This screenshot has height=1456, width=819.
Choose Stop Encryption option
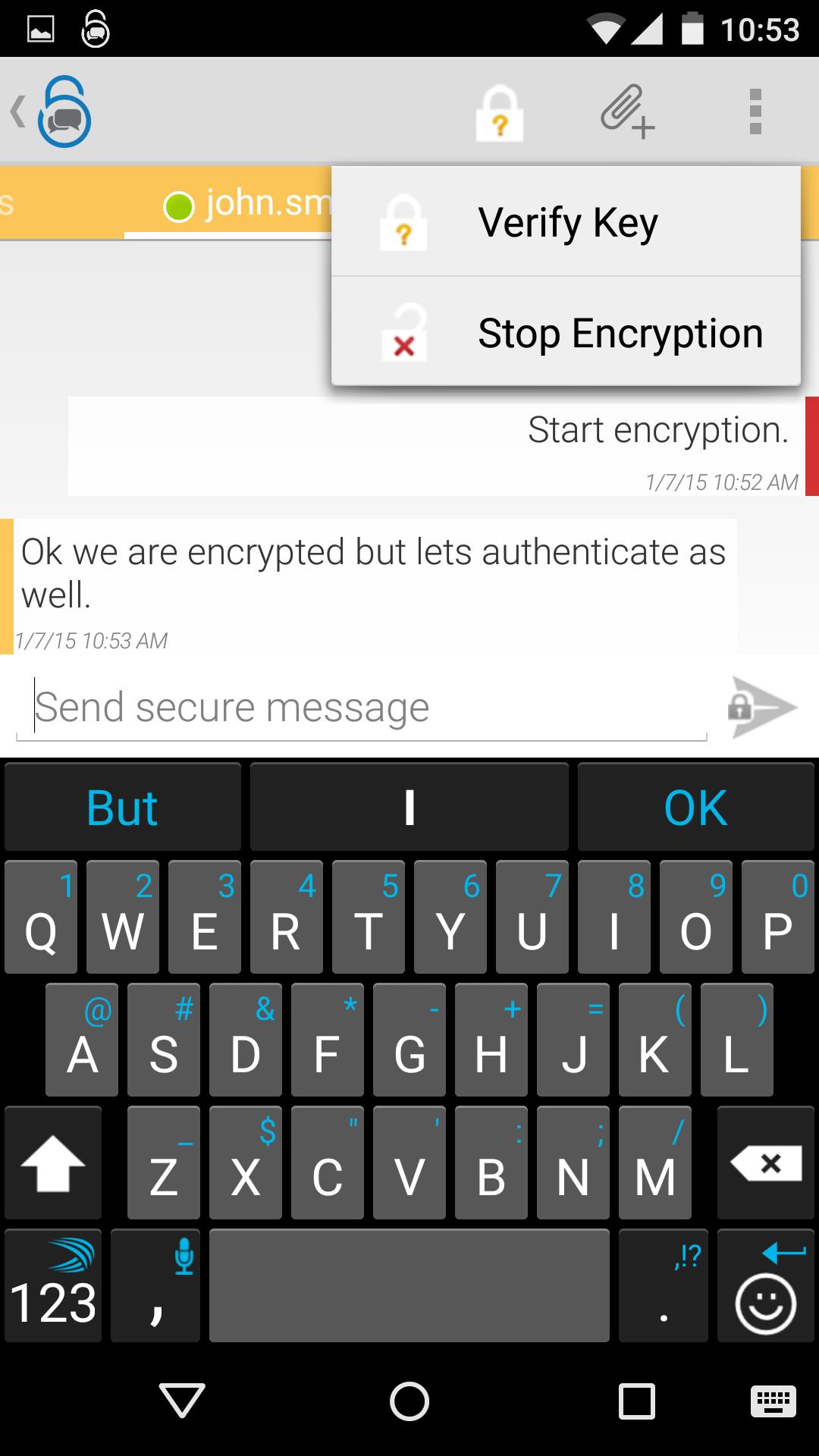pyautogui.click(x=566, y=333)
